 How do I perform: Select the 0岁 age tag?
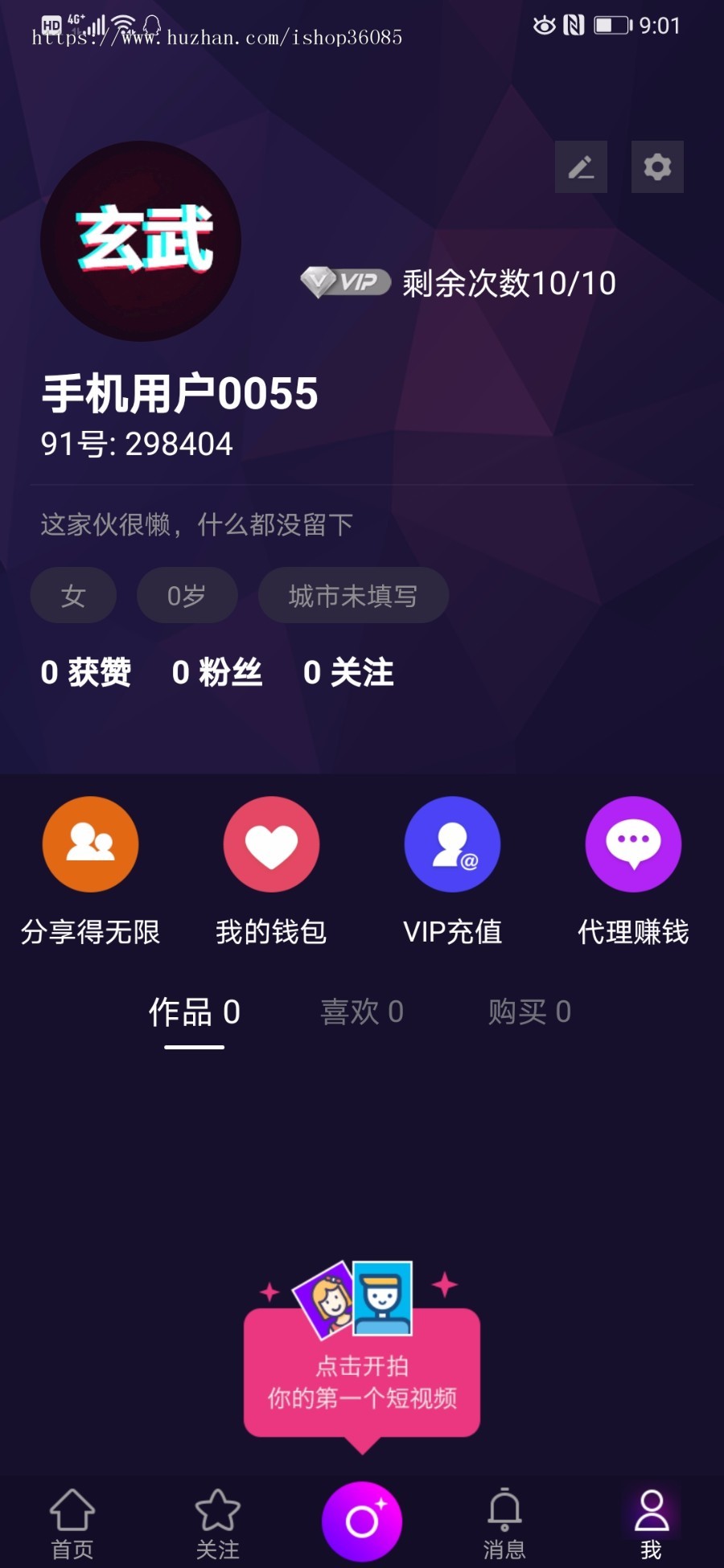tap(187, 595)
